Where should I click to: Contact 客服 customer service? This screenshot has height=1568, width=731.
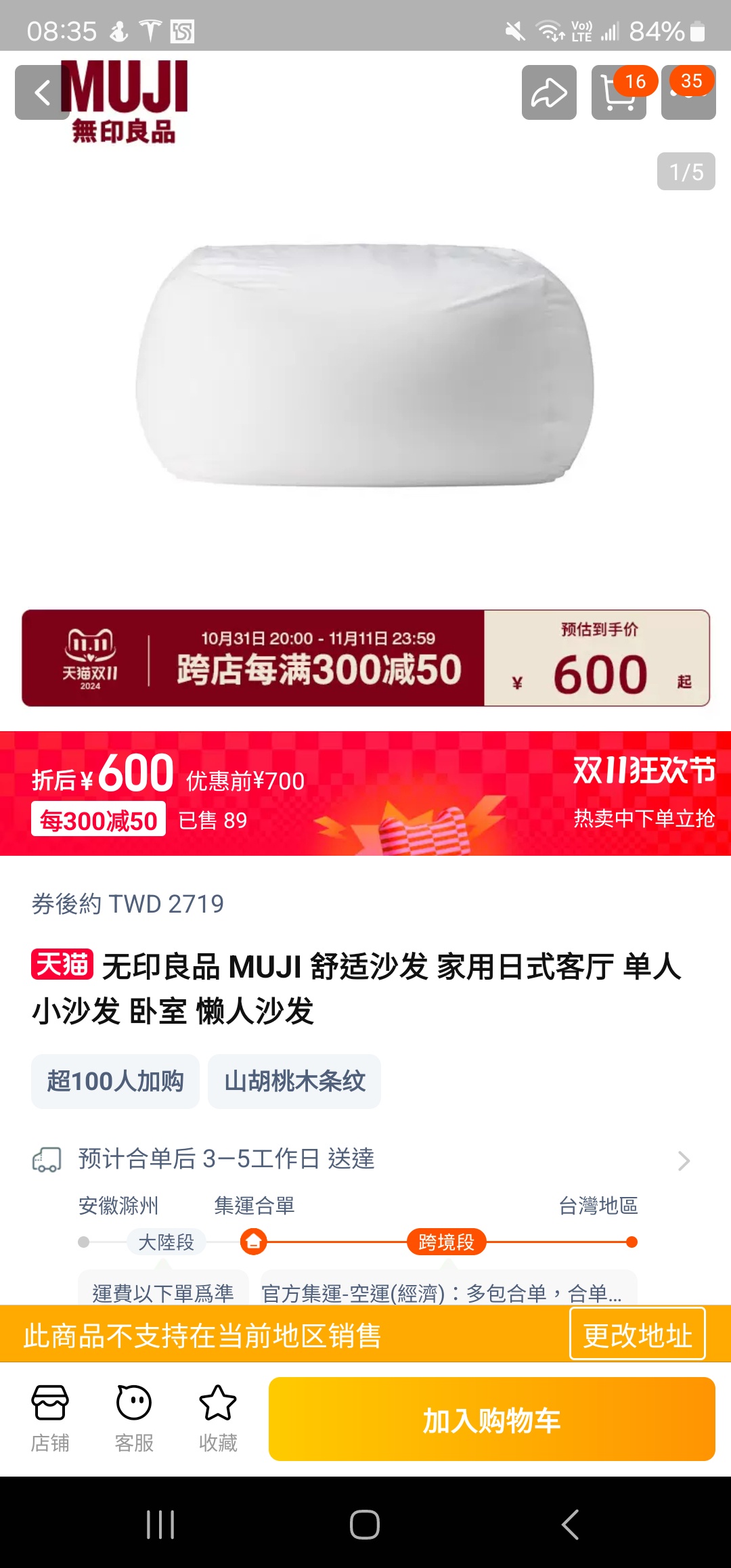(134, 1417)
